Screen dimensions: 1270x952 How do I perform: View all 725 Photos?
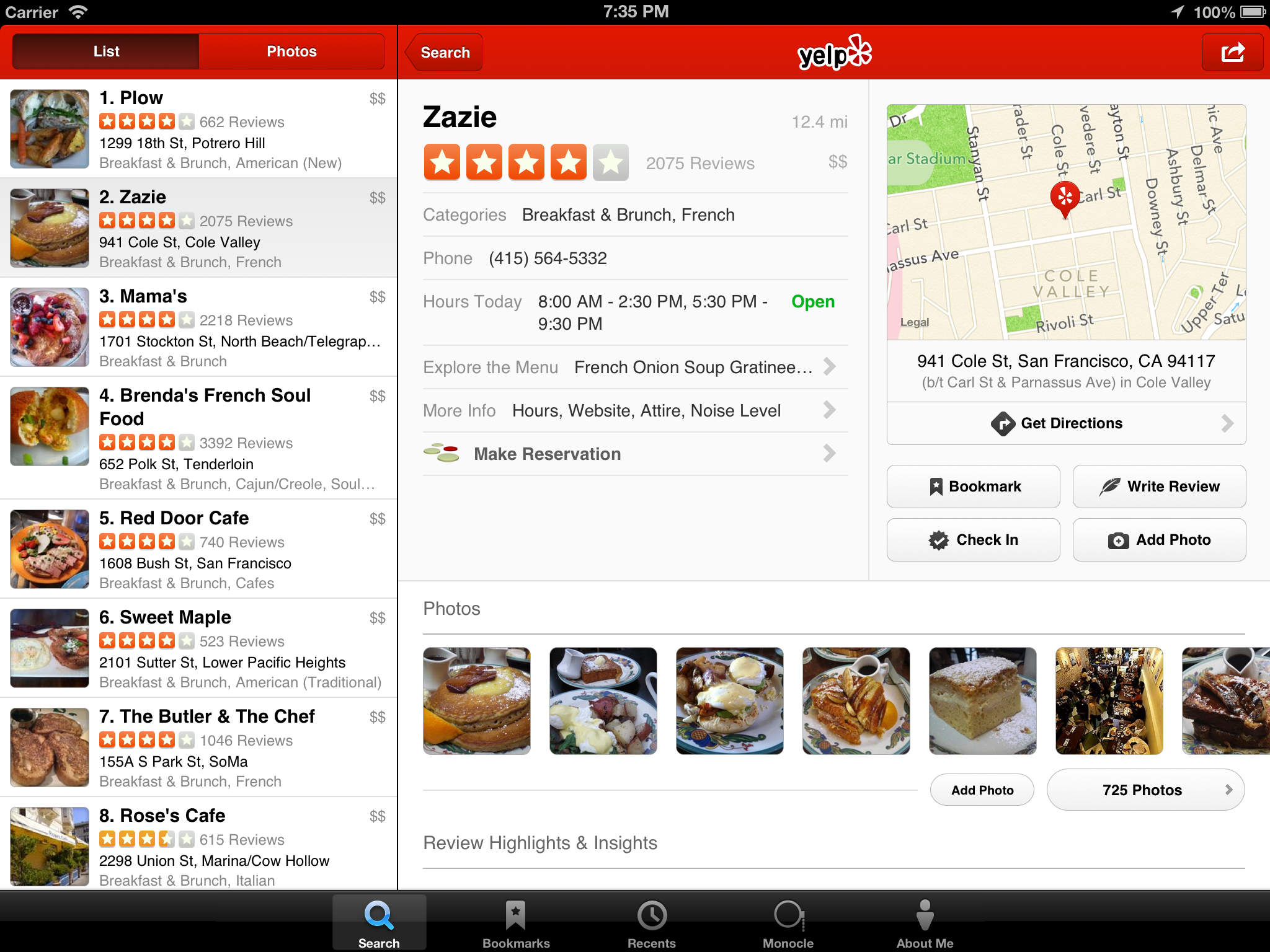1145,790
